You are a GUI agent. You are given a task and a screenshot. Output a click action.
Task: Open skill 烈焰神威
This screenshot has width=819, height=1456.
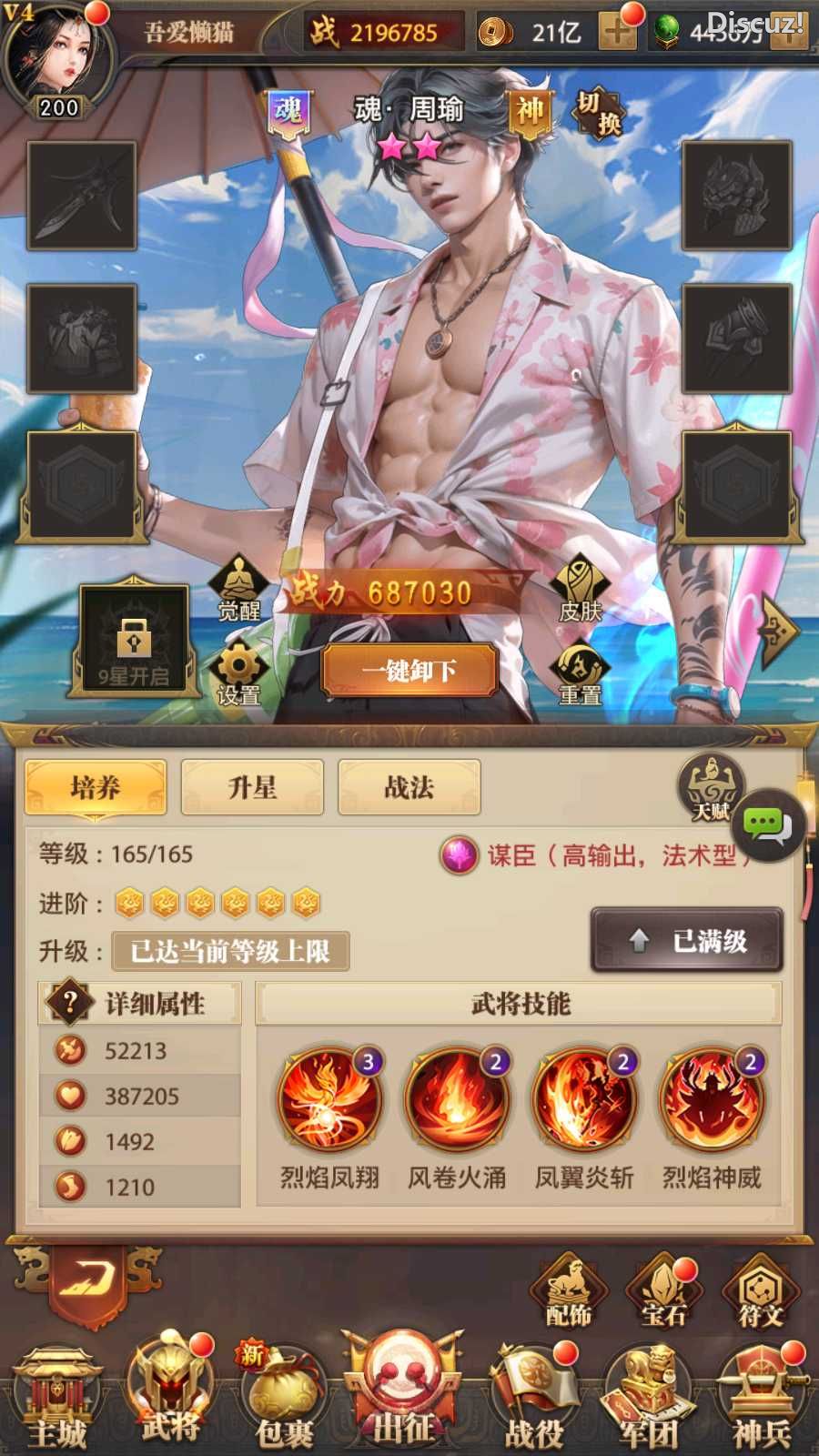click(711, 1101)
